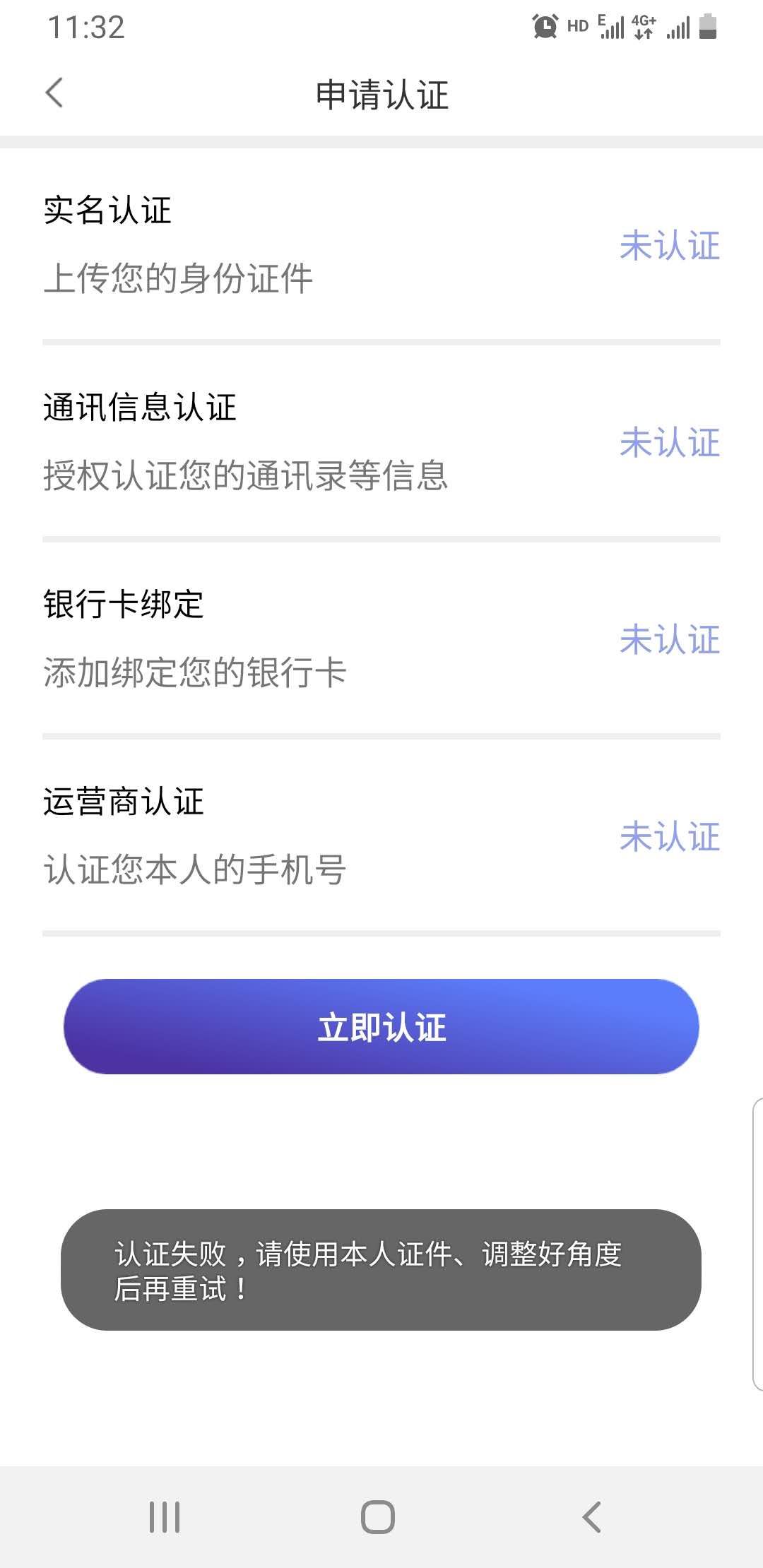Screen dimensions: 763x1568
Task: Open the 银行卡绑定 row
Action: point(381,639)
